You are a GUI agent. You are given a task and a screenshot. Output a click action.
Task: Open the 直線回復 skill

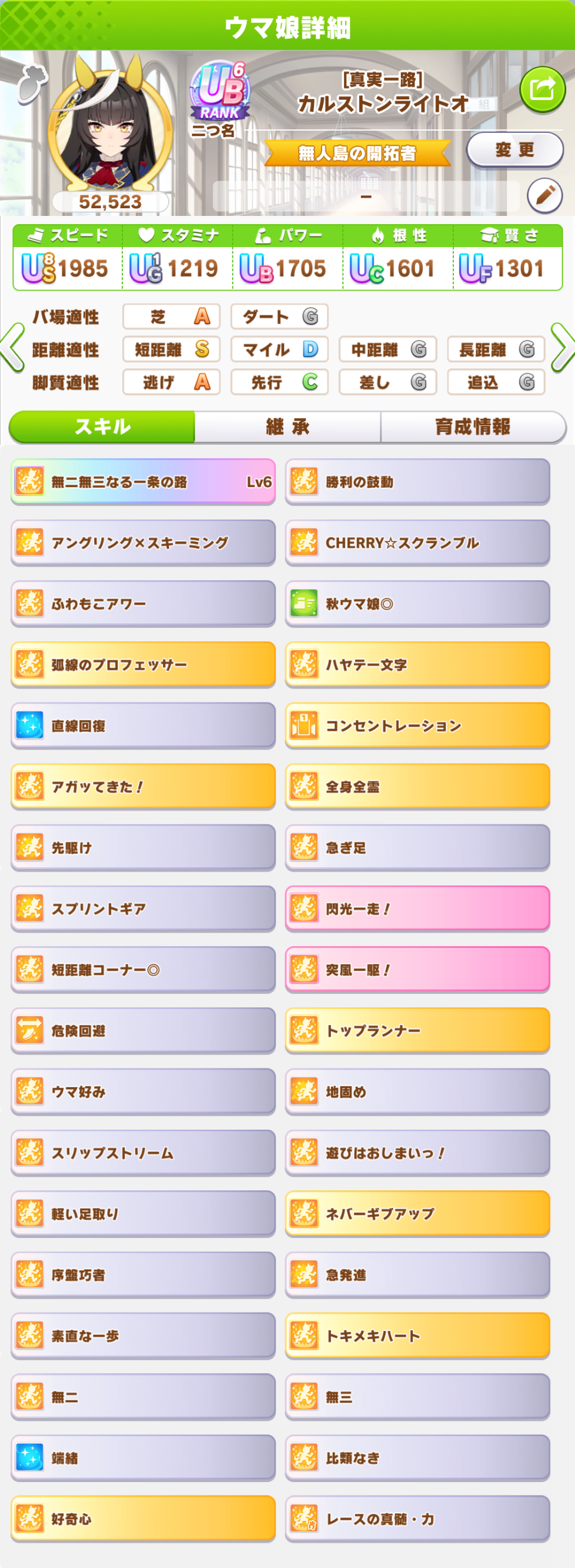coord(143,725)
